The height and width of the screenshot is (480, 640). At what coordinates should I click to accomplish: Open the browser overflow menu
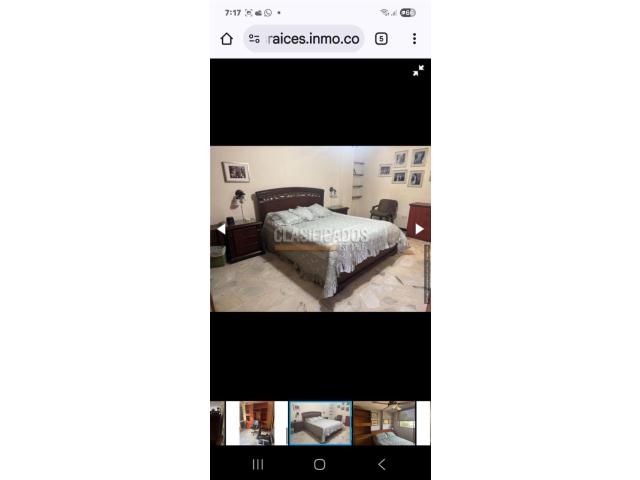(x=414, y=39)
